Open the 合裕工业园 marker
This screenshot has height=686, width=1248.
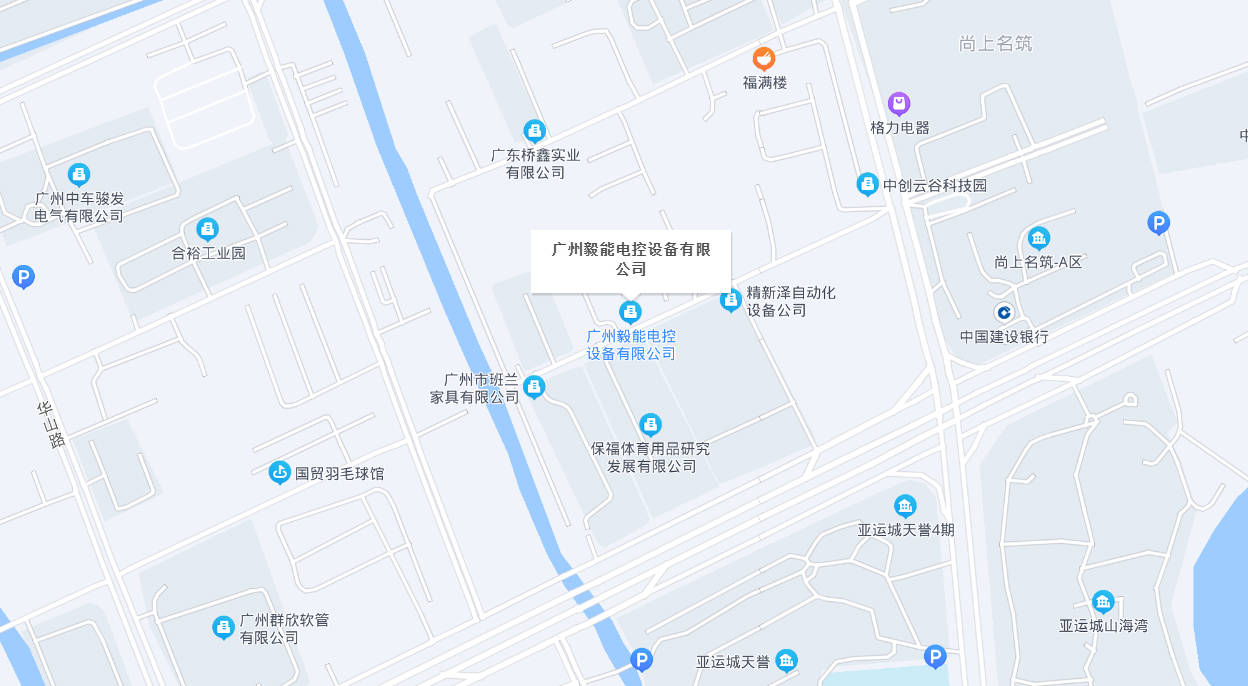(207, 230)
